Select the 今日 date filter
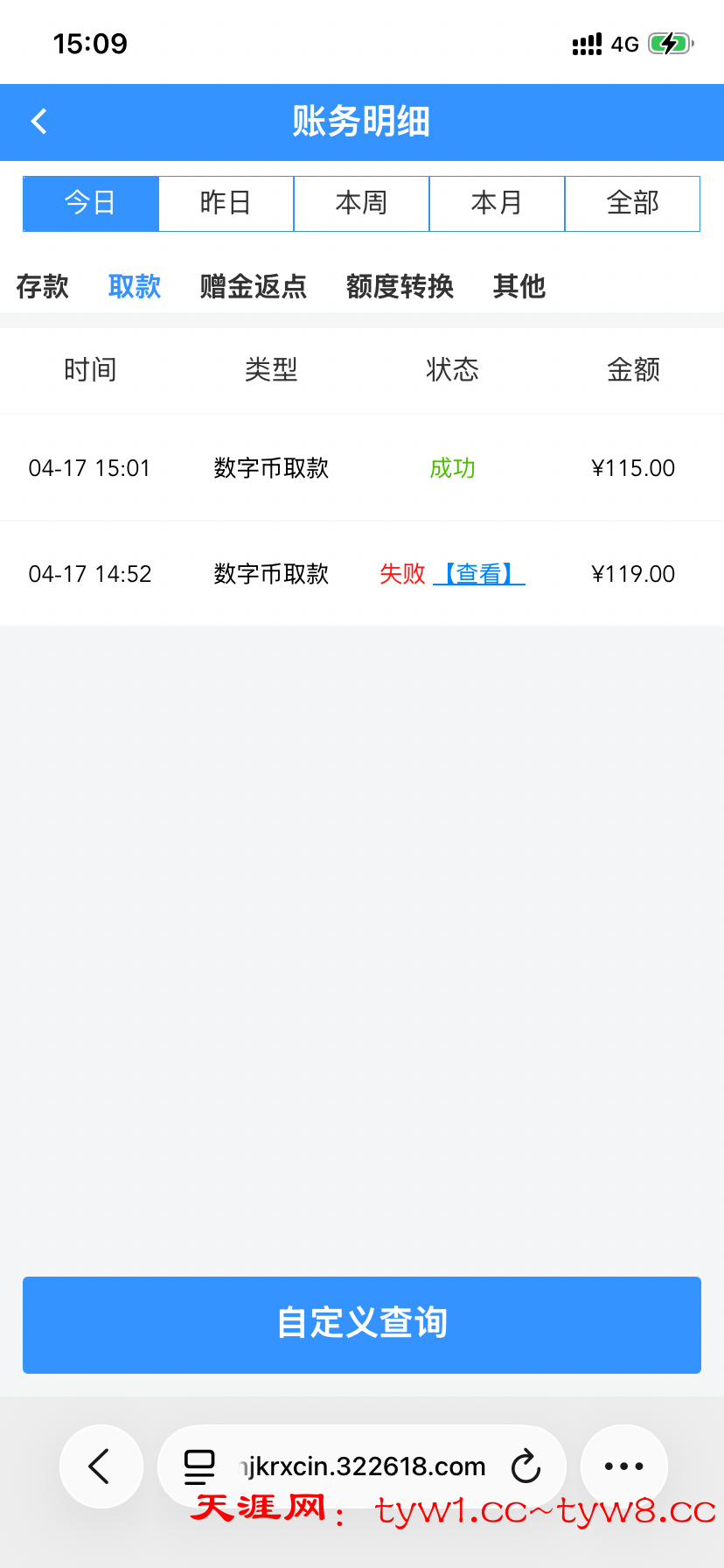Viewport: 724px width, 1568px height. coord(91,204)
